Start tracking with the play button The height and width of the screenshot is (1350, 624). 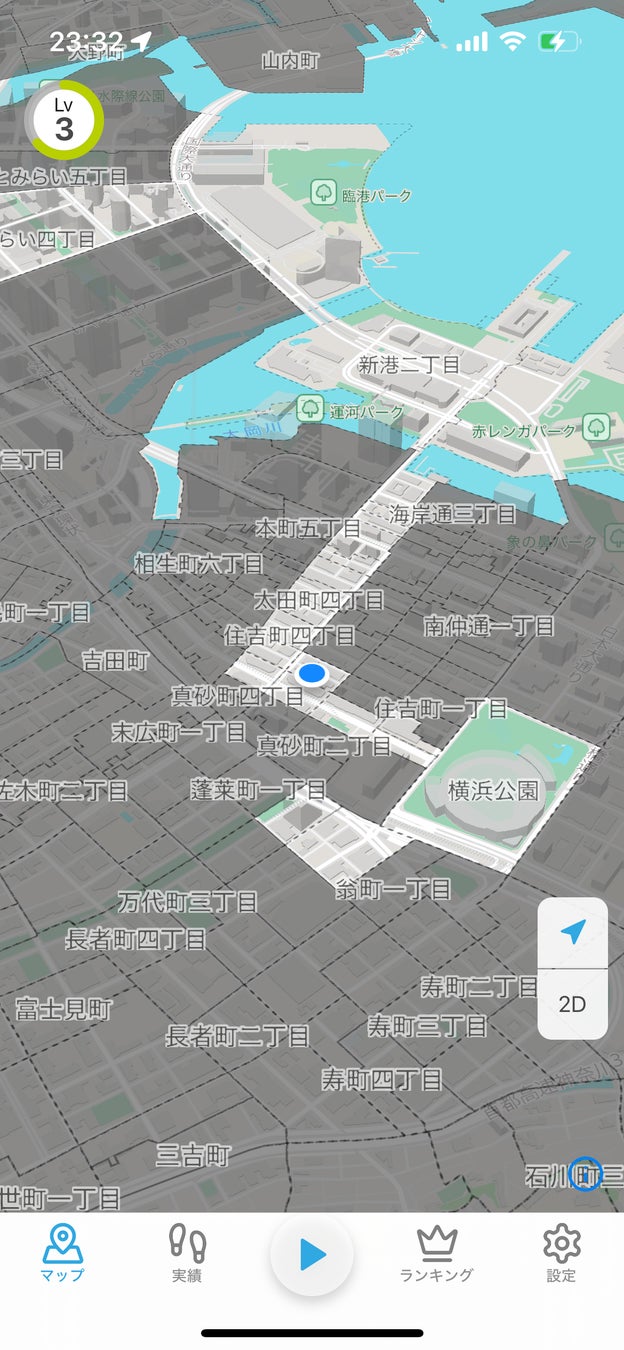[312, 1254]
